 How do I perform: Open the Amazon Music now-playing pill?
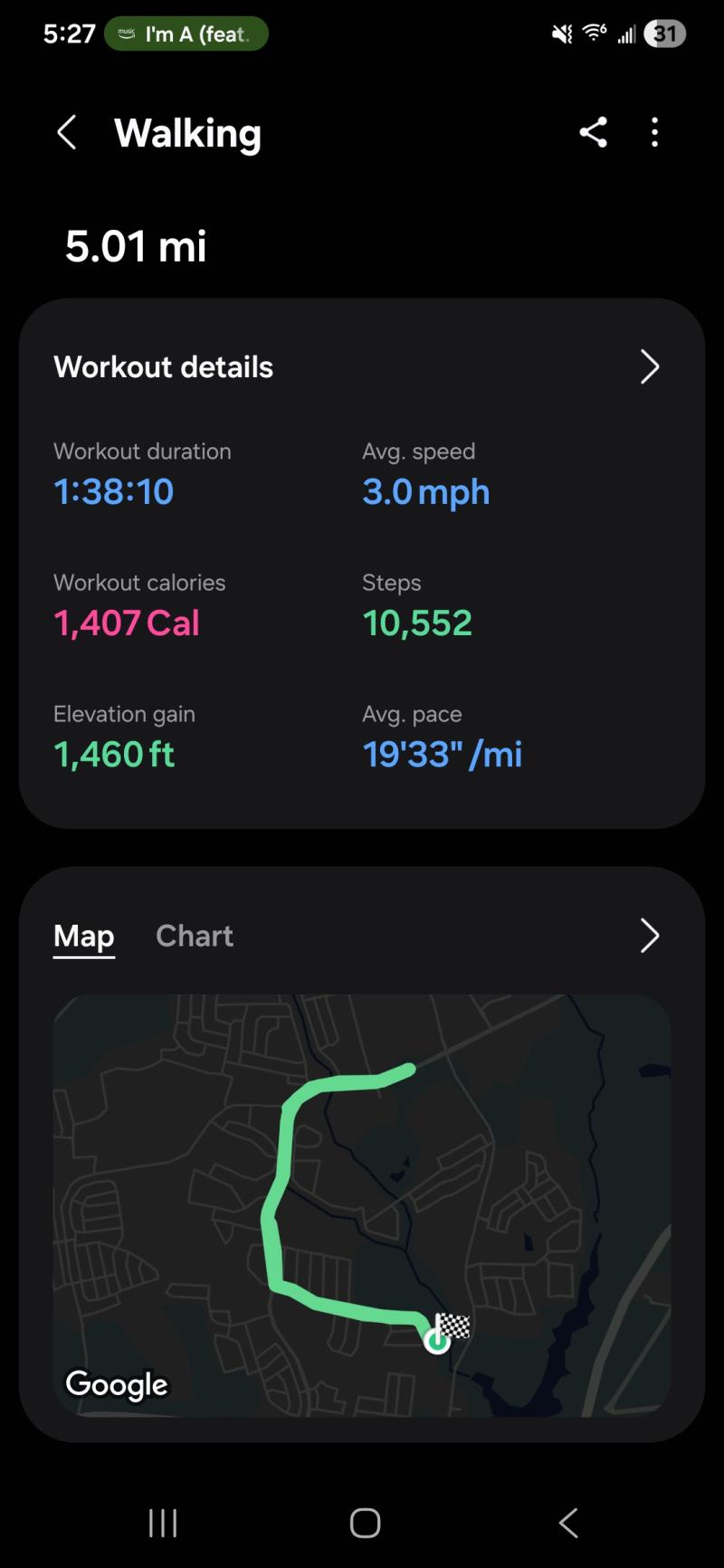pos(186,34)
